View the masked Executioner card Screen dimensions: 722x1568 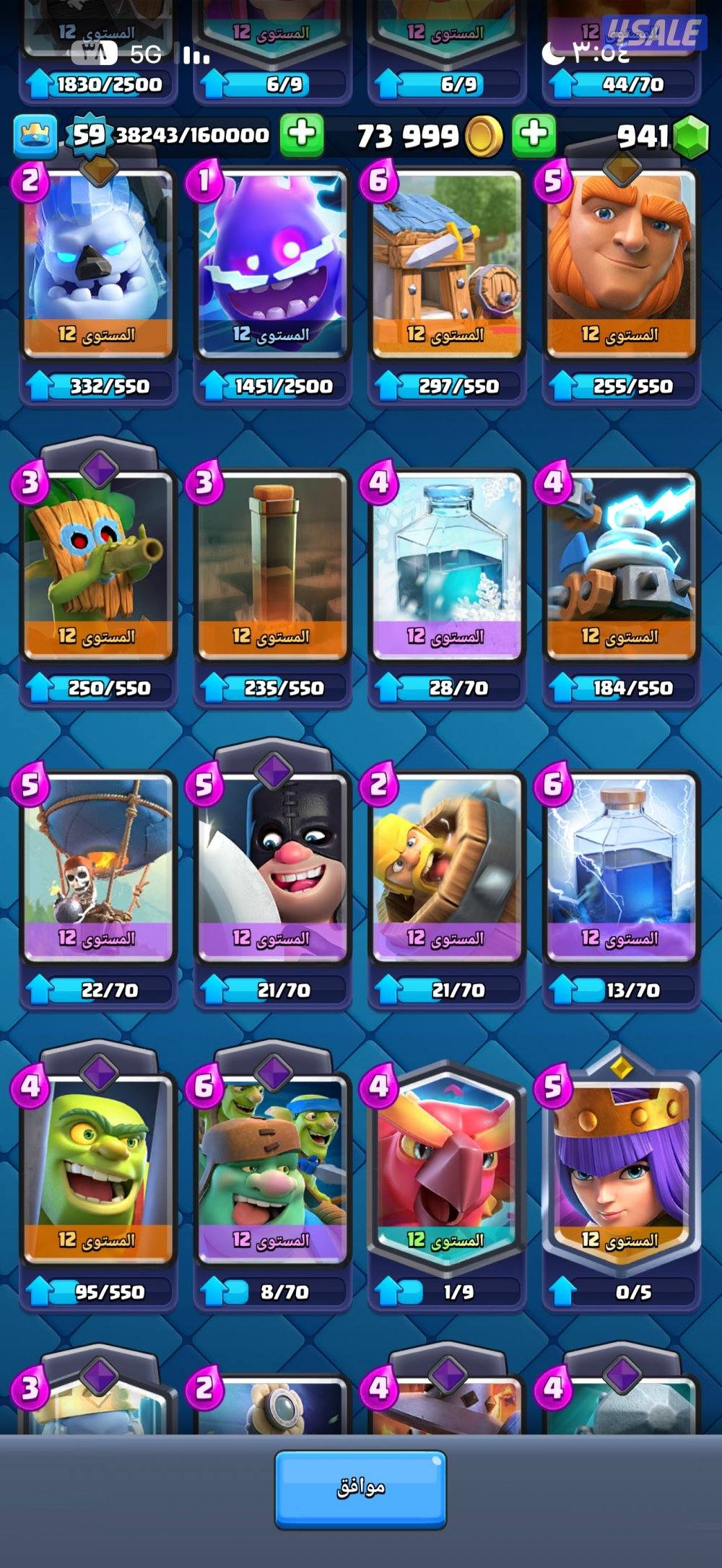click(272, 867)
